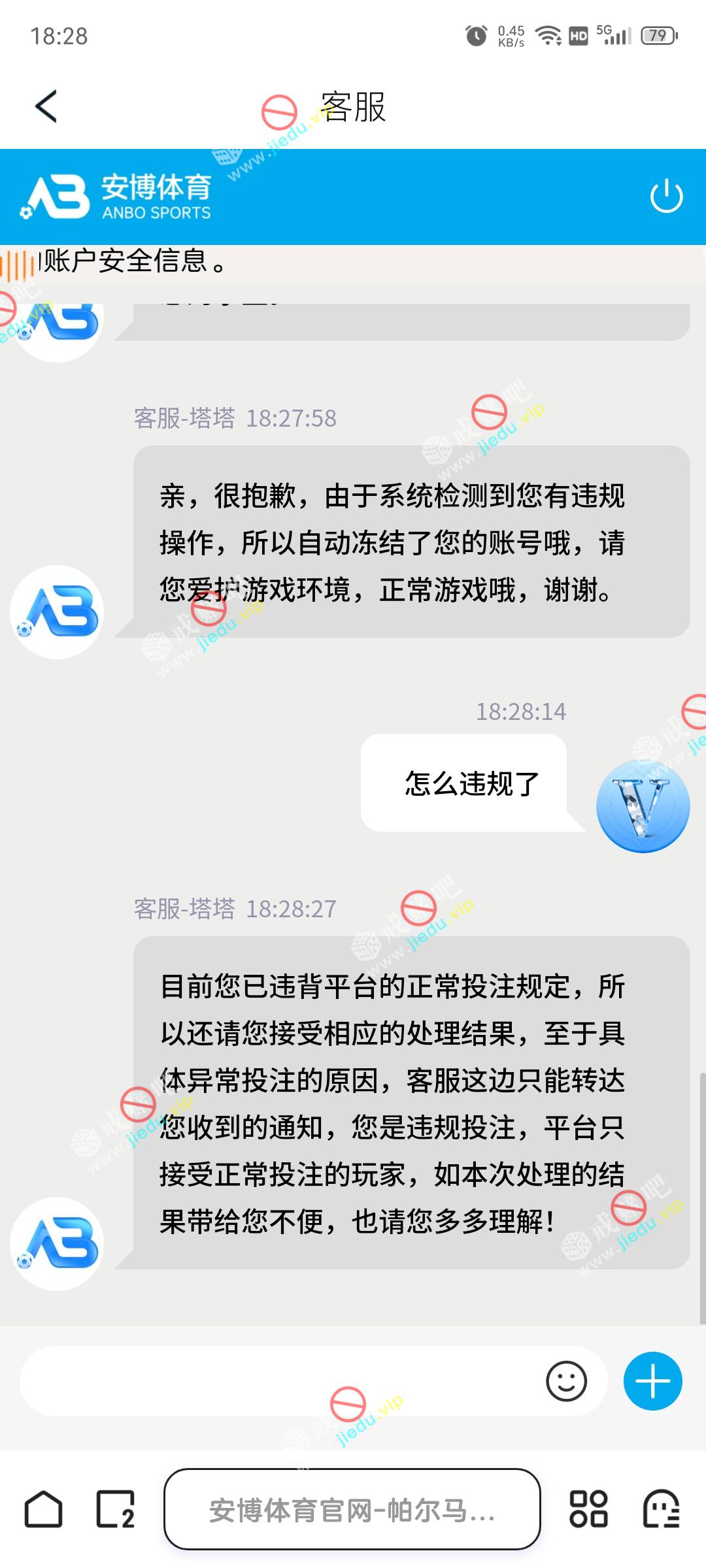
Task: Open the browser grid menu
Action: click(x=588, y=1509)
